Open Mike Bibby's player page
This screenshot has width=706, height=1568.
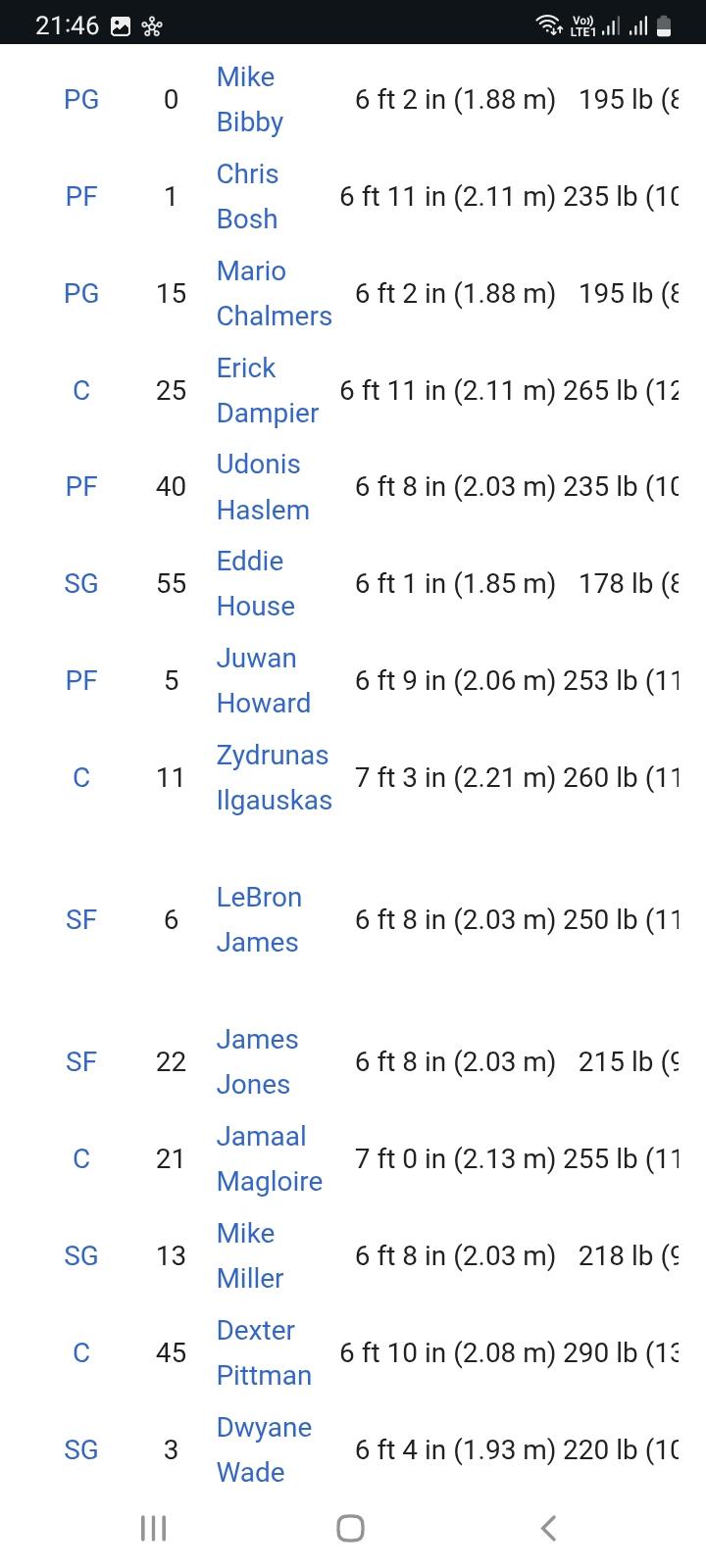coord(250,99)
